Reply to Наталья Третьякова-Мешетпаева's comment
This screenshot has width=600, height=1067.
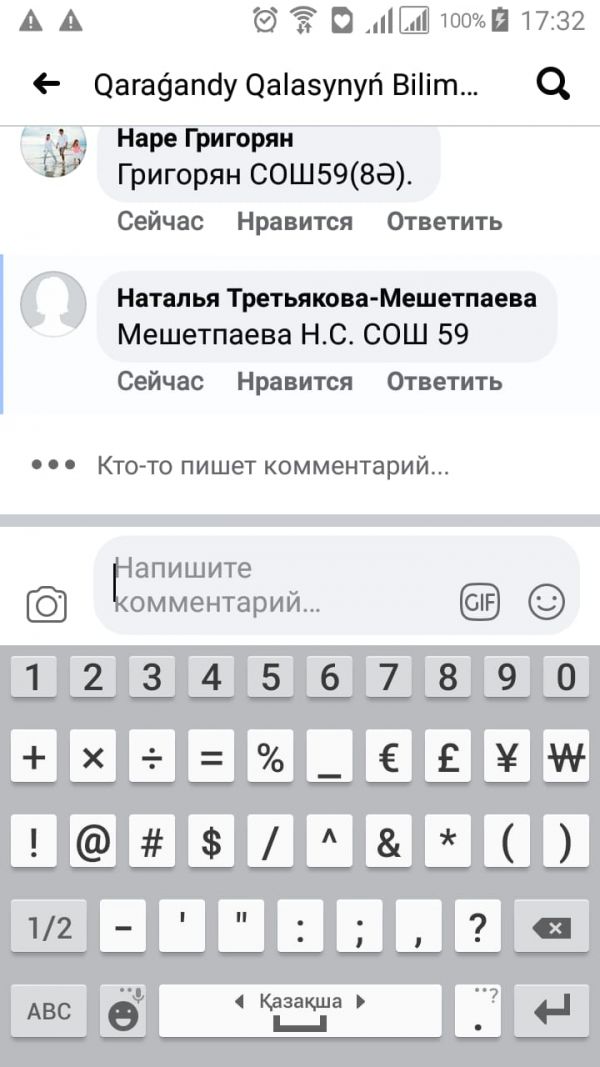444,381
